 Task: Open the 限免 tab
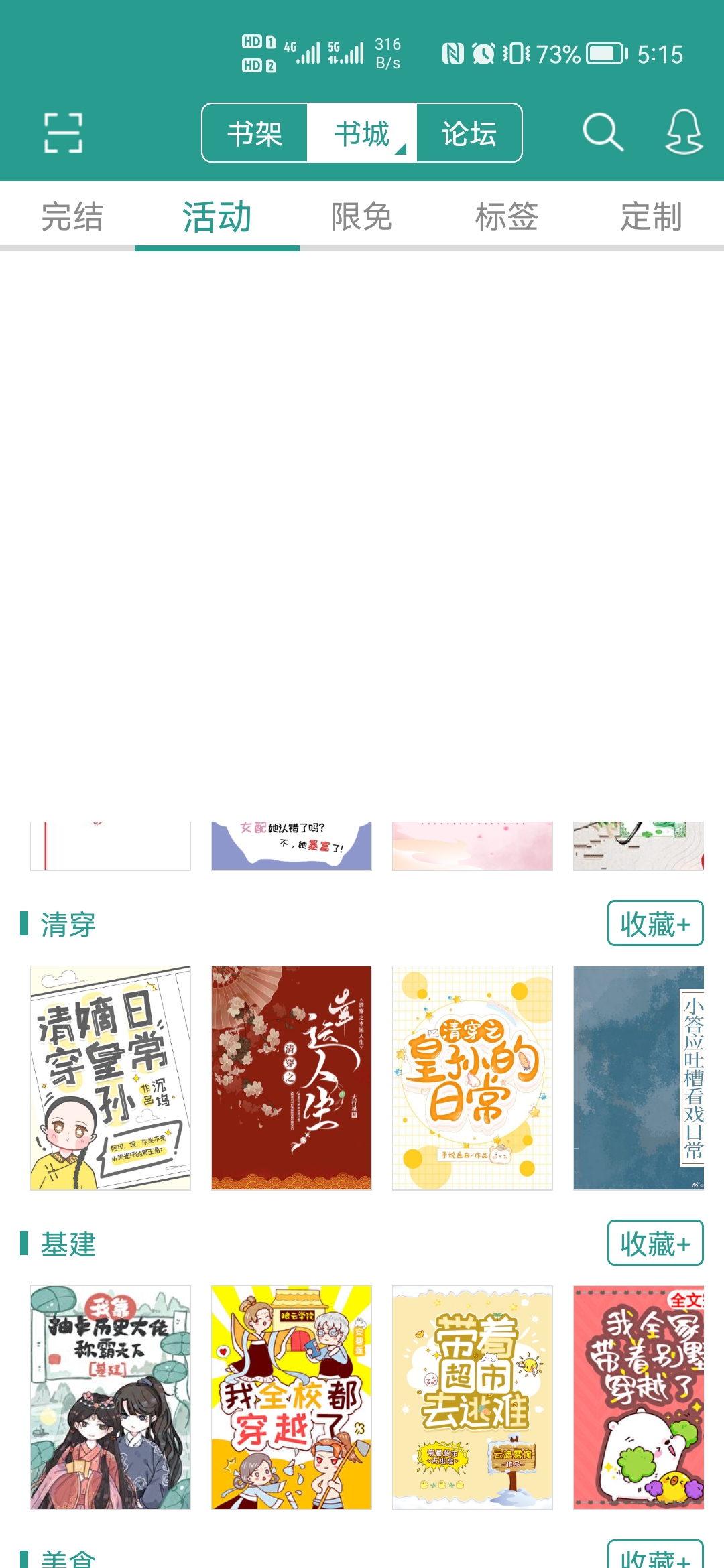coord(362,216)
